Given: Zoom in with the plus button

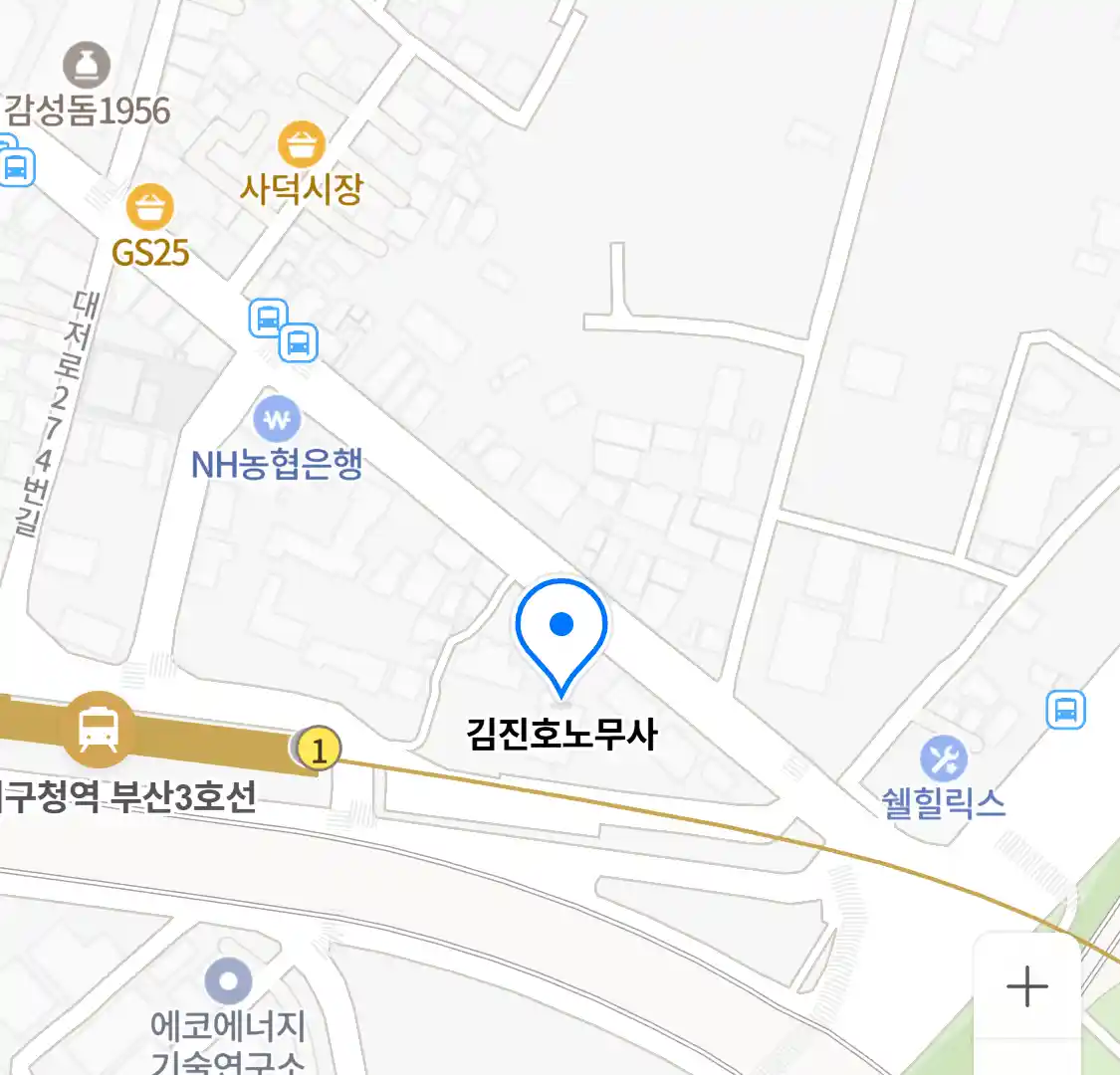Looking at the screenshot, I should click(1026, 986).
